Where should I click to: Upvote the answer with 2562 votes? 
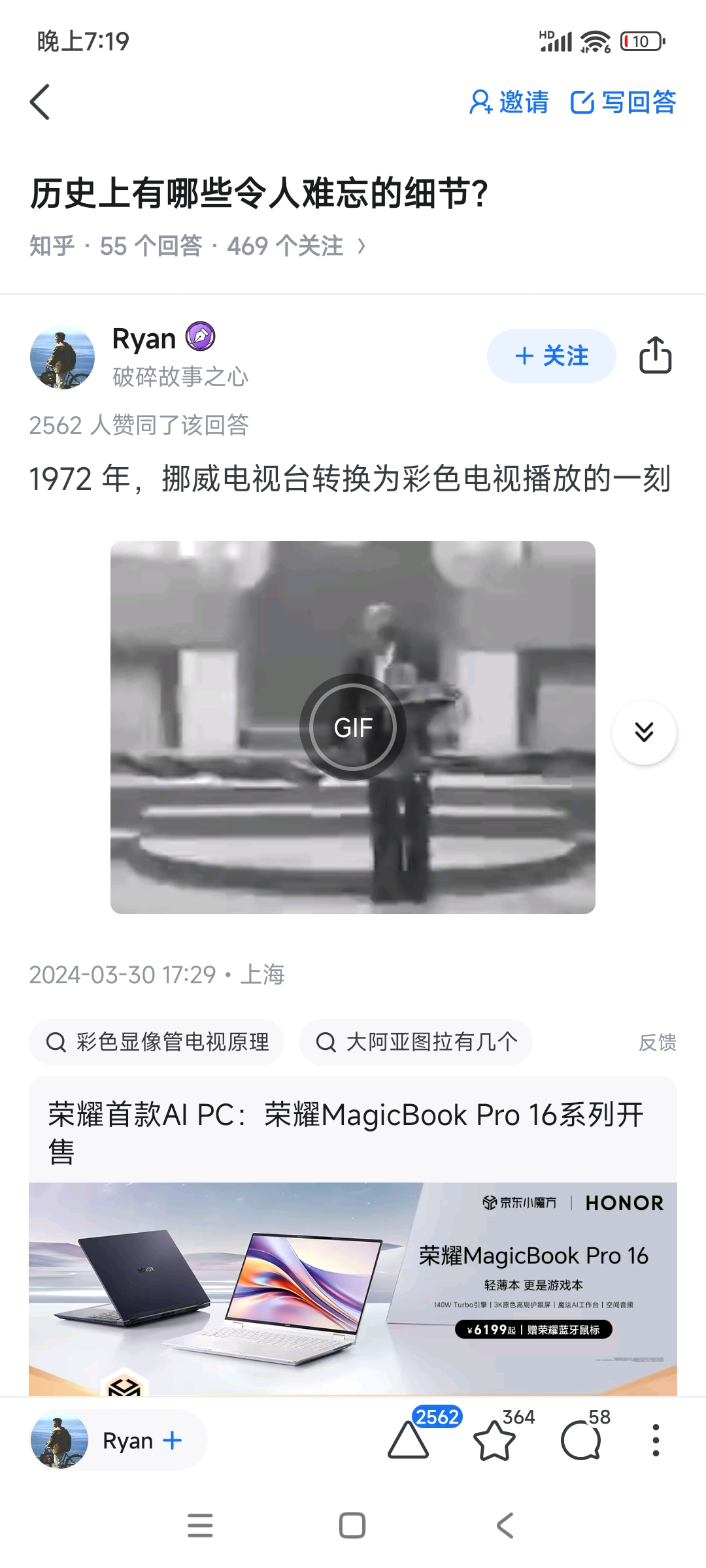(x=409, y=1440)
